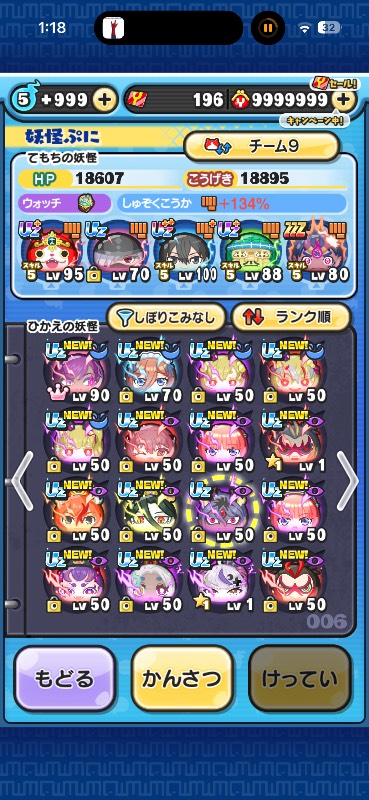The width and height of the screenshot is (369, 800).
Task: Open the チーム9 team switcher
Action: [261, 146]
